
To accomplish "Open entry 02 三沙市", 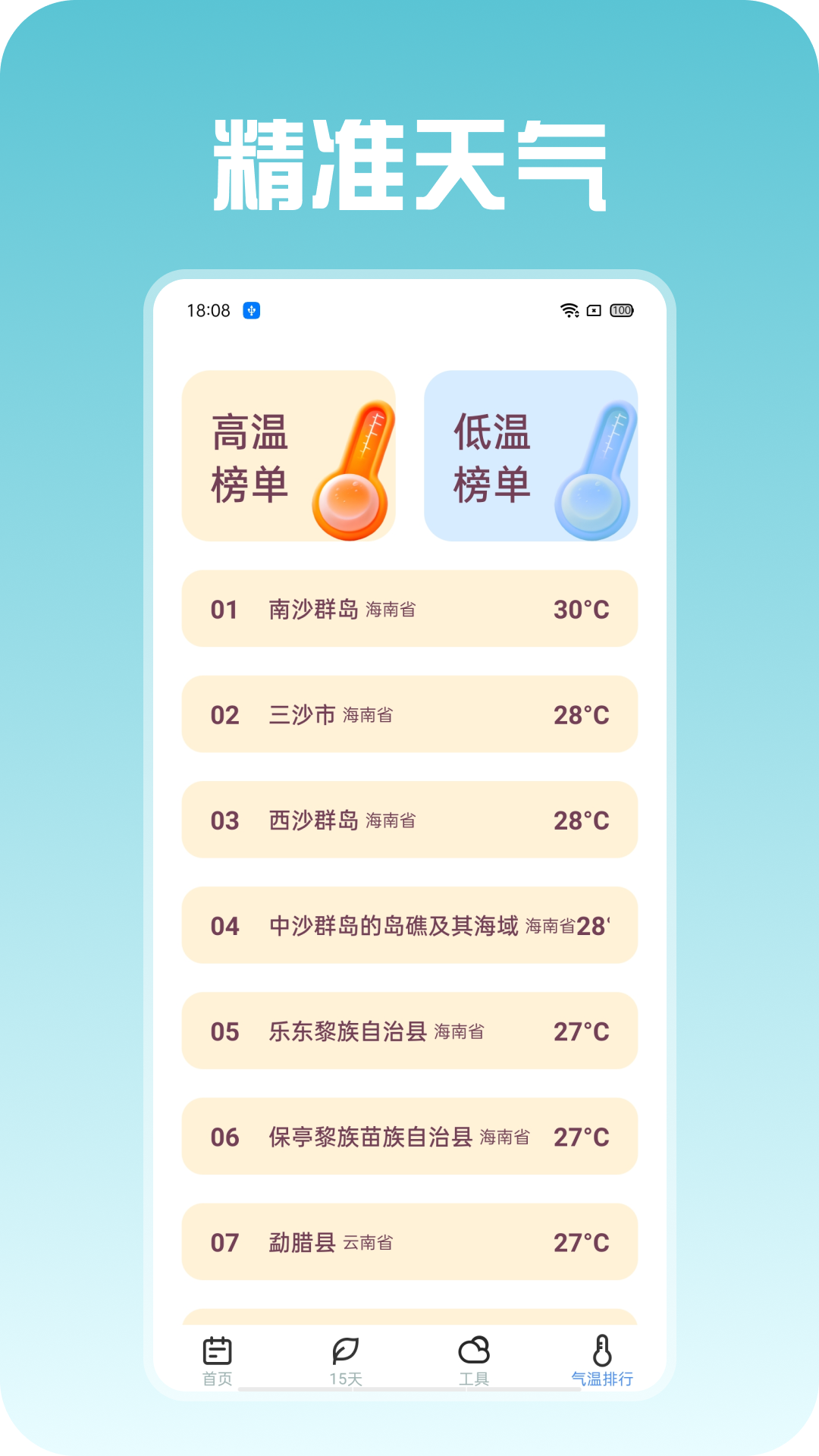I will coord(409,714).
